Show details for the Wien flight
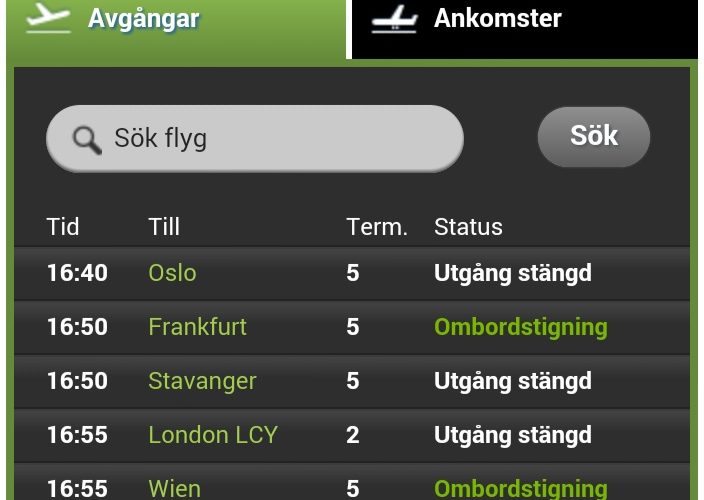This screenshot has height=500, width=704. (350, 487)
